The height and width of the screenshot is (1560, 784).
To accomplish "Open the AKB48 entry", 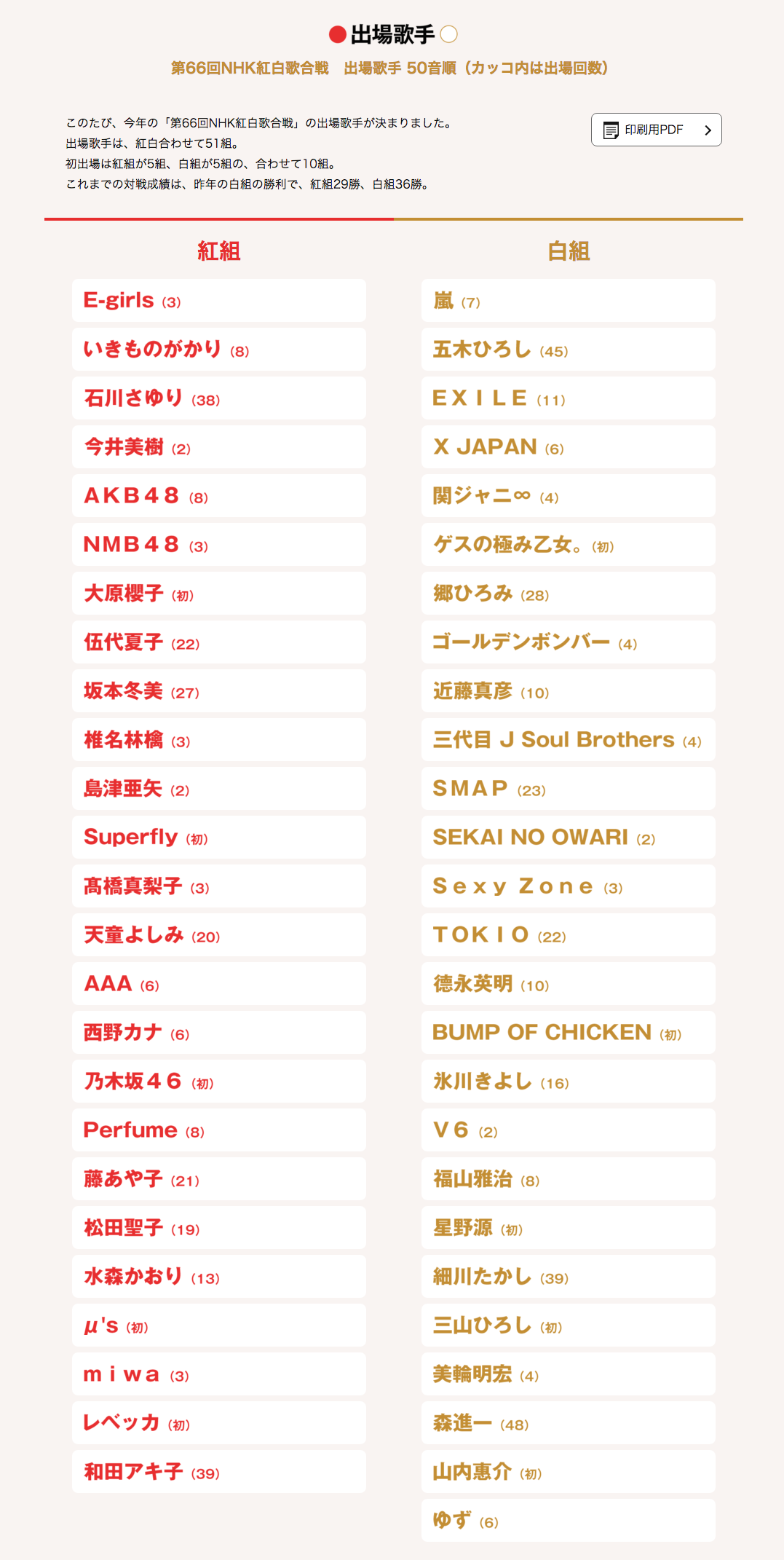I will pyautogui.click(x=219, y=496).
